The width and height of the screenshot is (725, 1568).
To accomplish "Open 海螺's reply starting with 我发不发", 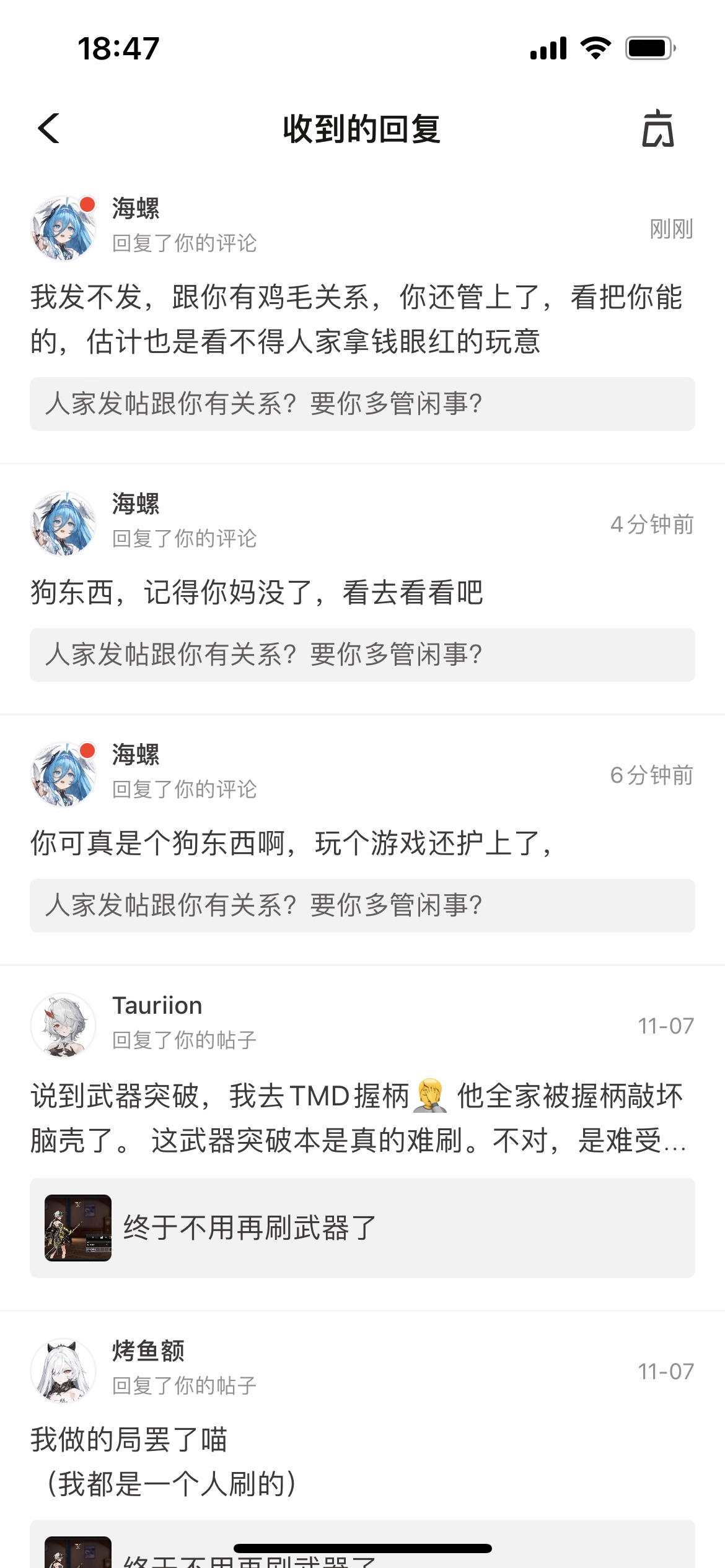I will coord(356,319).
